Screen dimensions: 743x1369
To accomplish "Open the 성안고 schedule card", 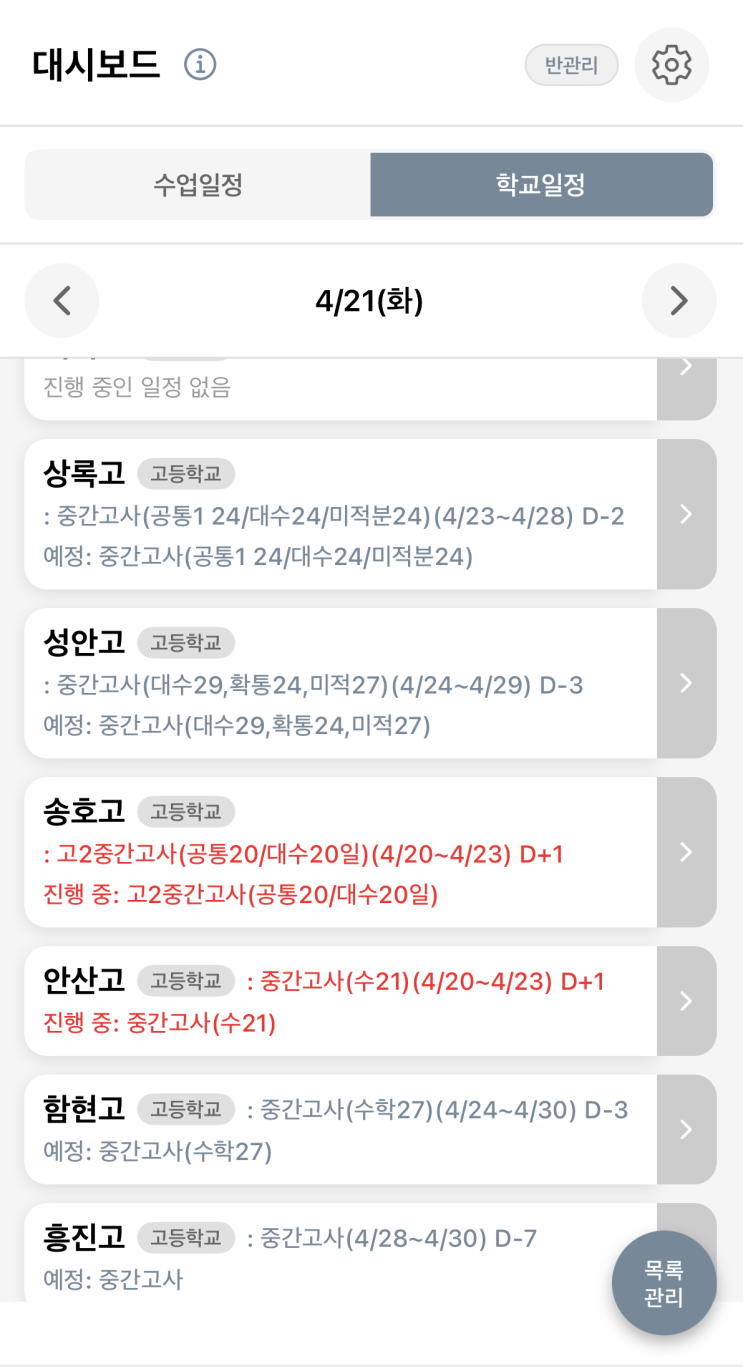I will coord(340,683).
